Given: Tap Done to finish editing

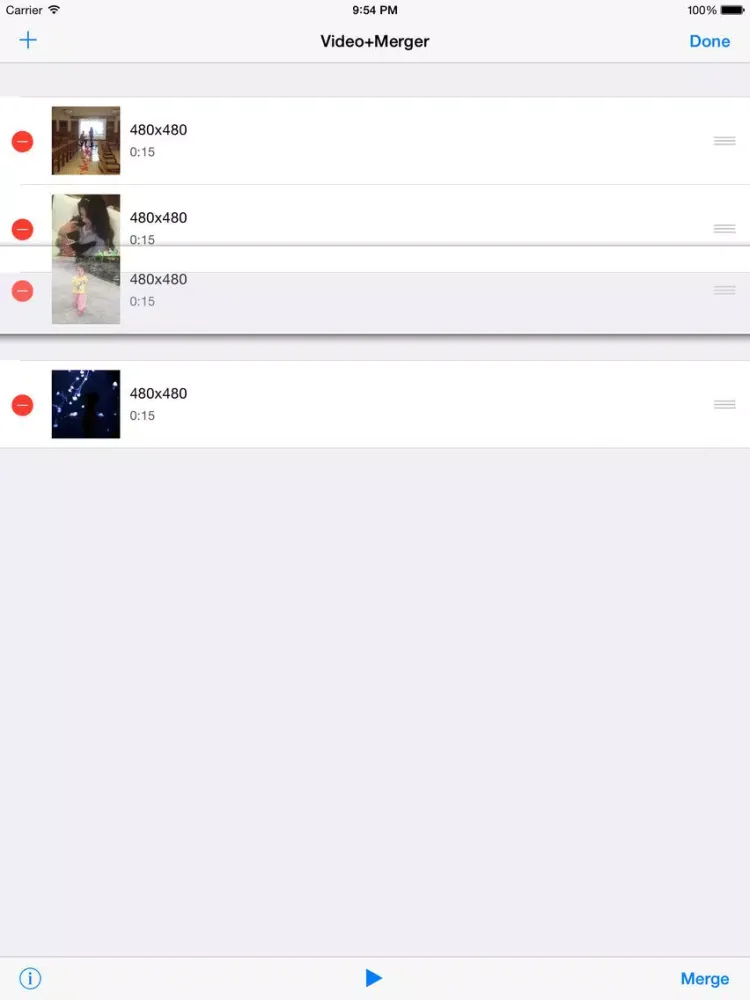Looking at the screenshot, I should pos(709,41).
